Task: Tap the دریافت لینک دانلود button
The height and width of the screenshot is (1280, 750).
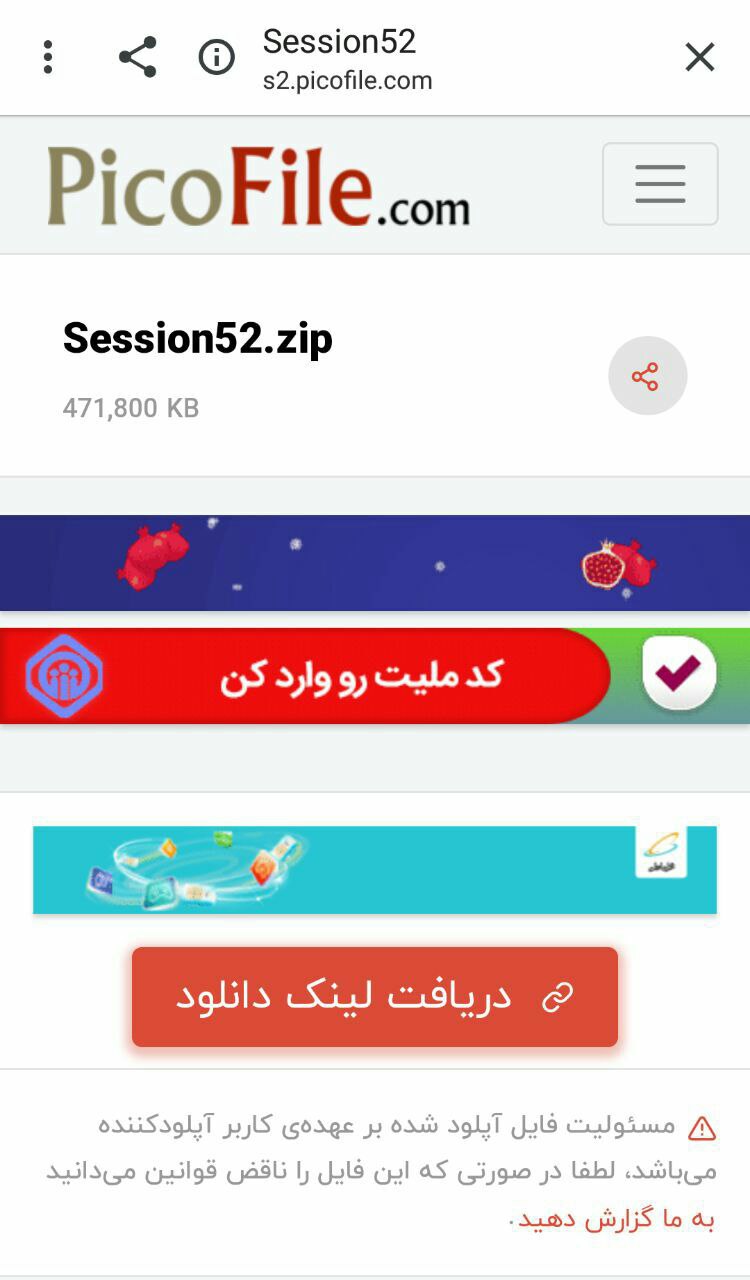Action: coord(375,996)
